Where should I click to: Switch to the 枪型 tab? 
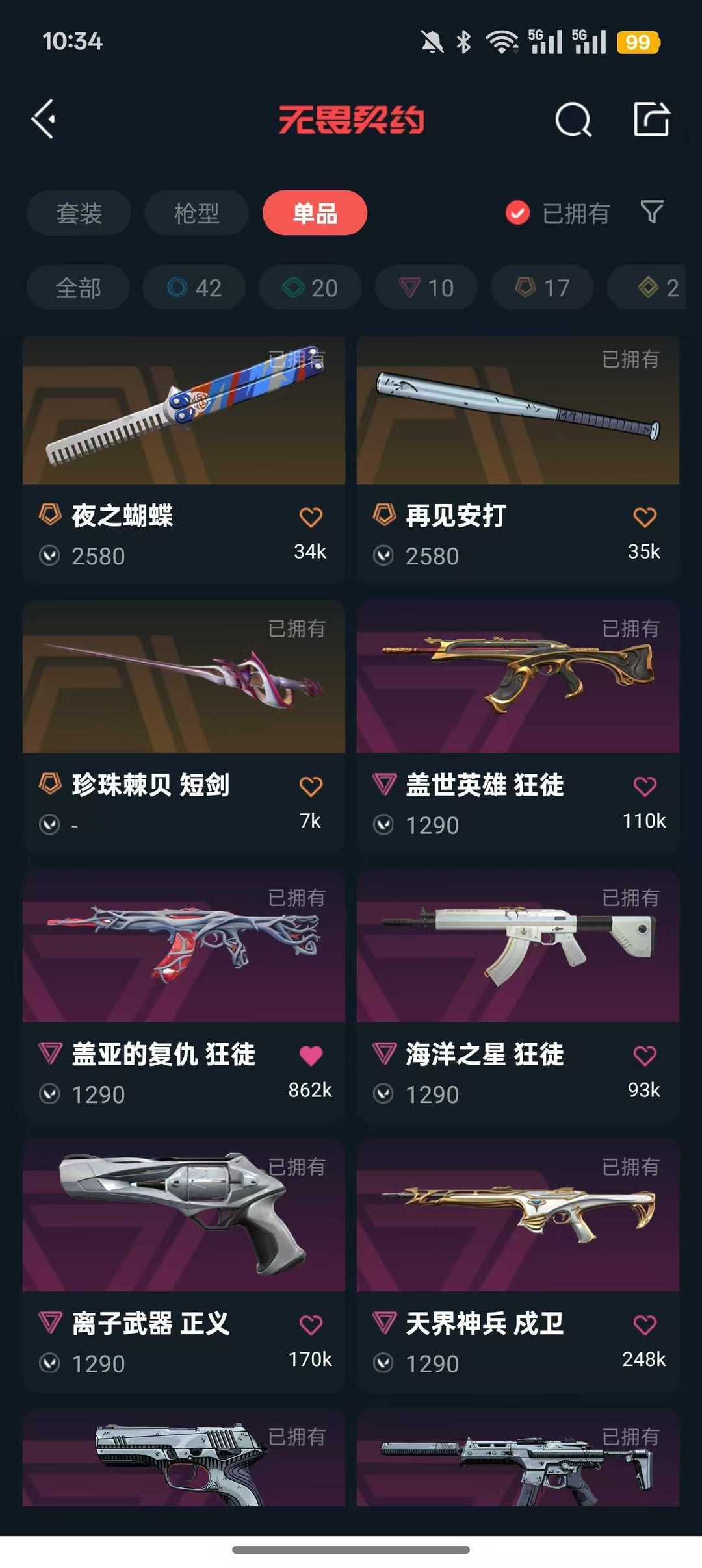click(x=196, y=213)
